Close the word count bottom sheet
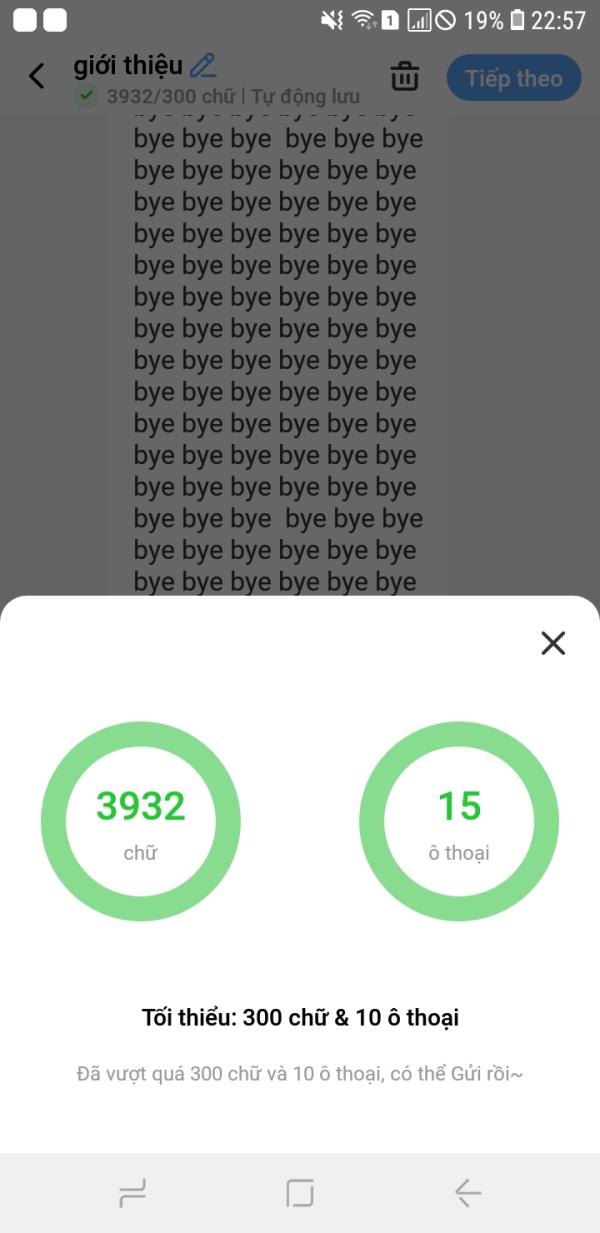 (553, 643)
